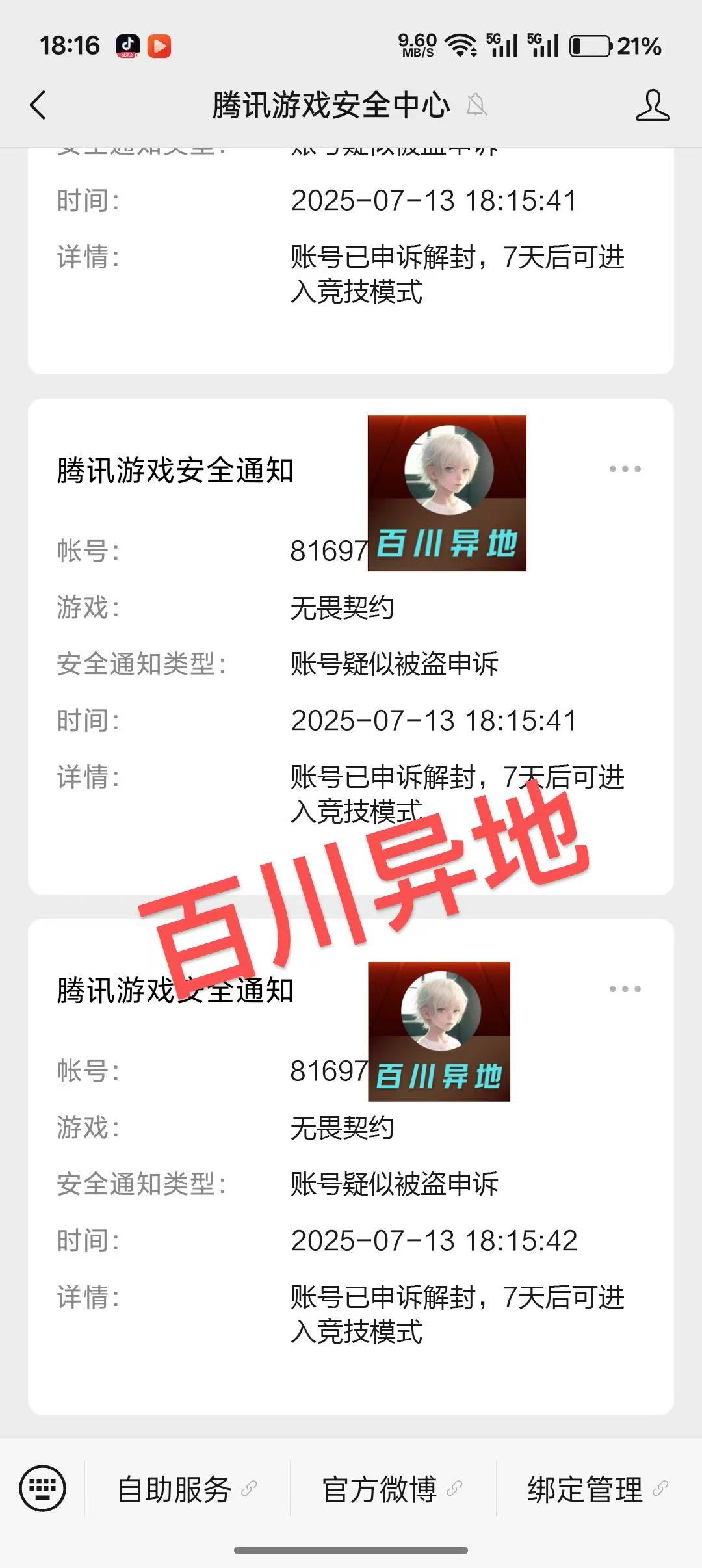Switch to keyboard input mode
702x1568 pixels.
[43, 1489]
